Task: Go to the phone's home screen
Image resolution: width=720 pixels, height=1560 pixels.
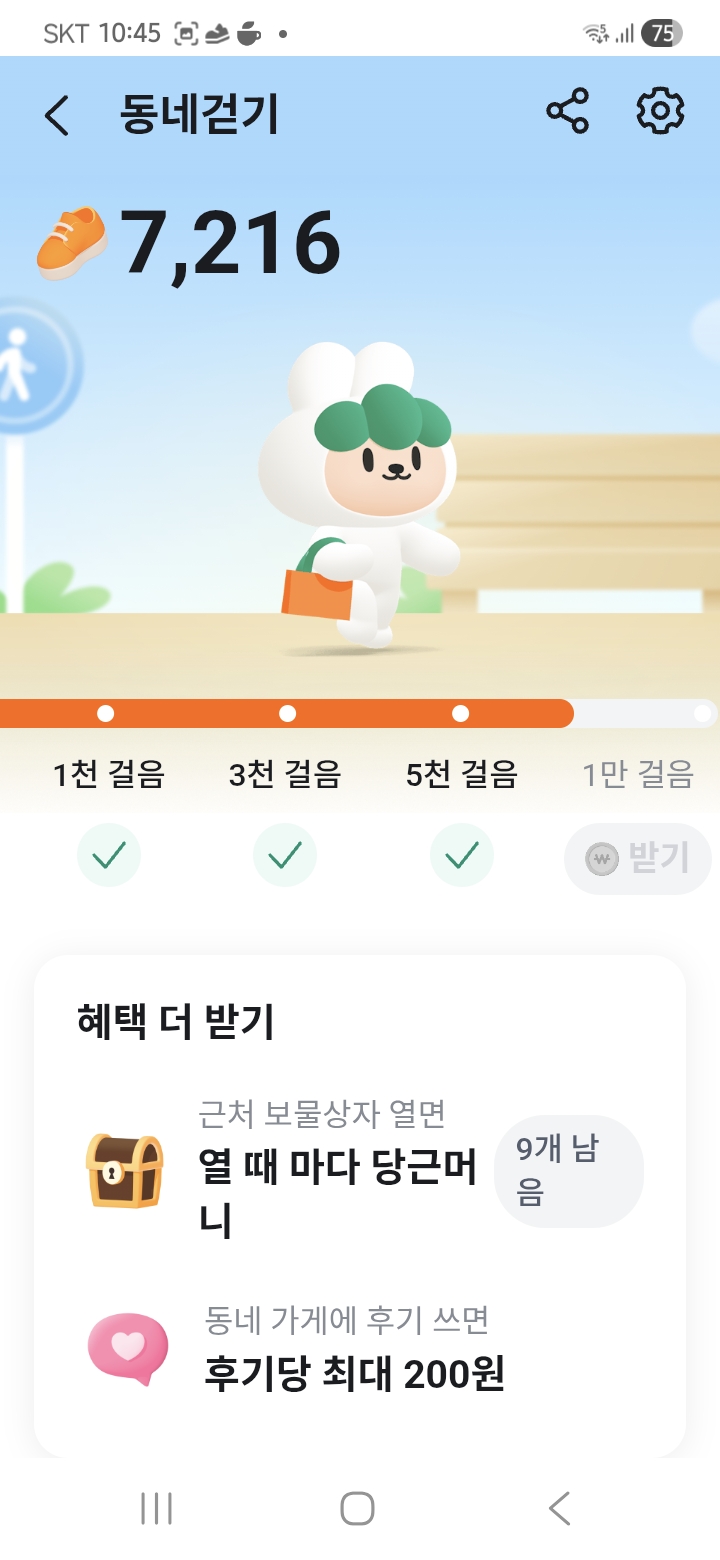Action: click(357, 1507)
